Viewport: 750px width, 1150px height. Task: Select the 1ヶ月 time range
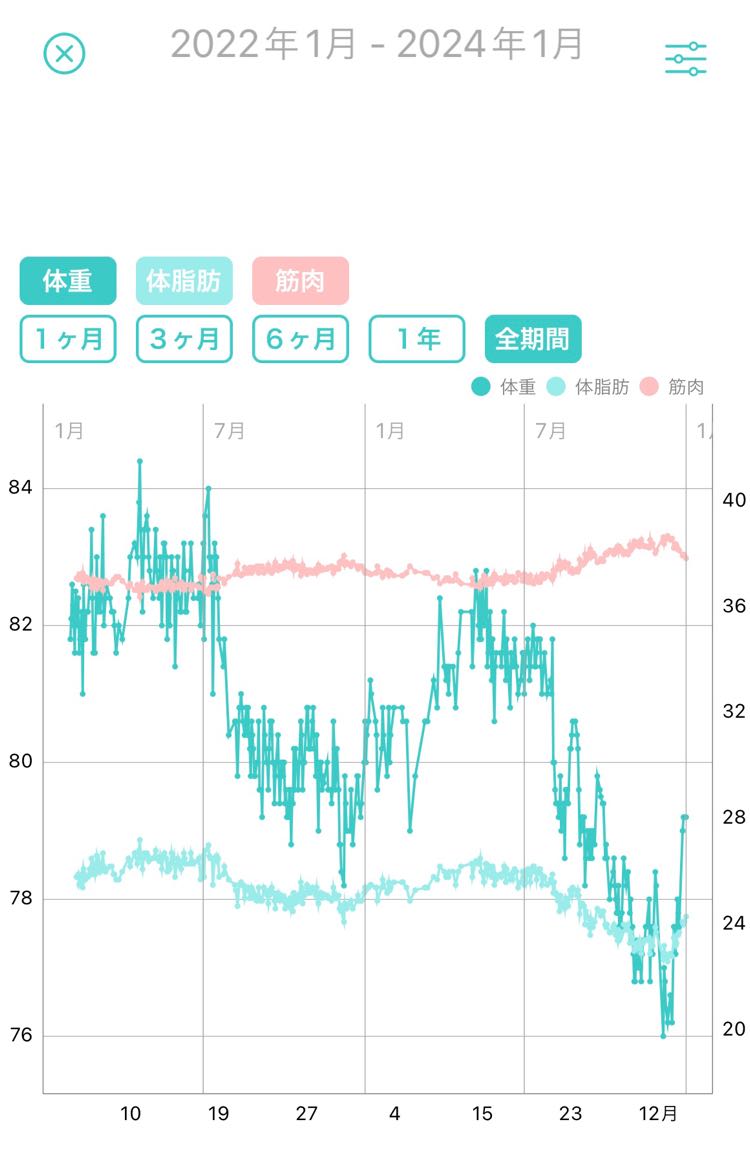68,339
